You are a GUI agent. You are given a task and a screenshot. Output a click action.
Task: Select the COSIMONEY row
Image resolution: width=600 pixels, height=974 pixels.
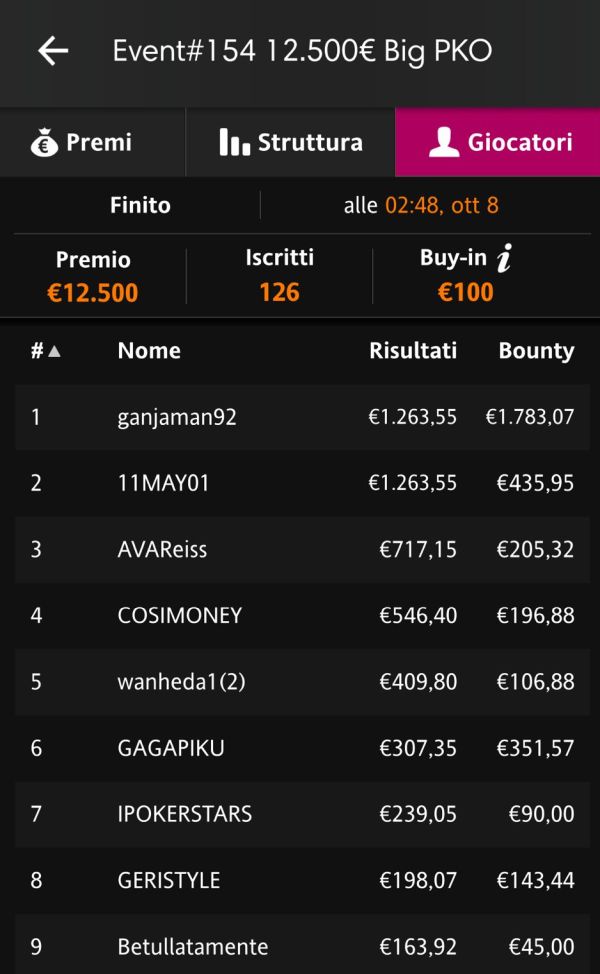[302, 616]
